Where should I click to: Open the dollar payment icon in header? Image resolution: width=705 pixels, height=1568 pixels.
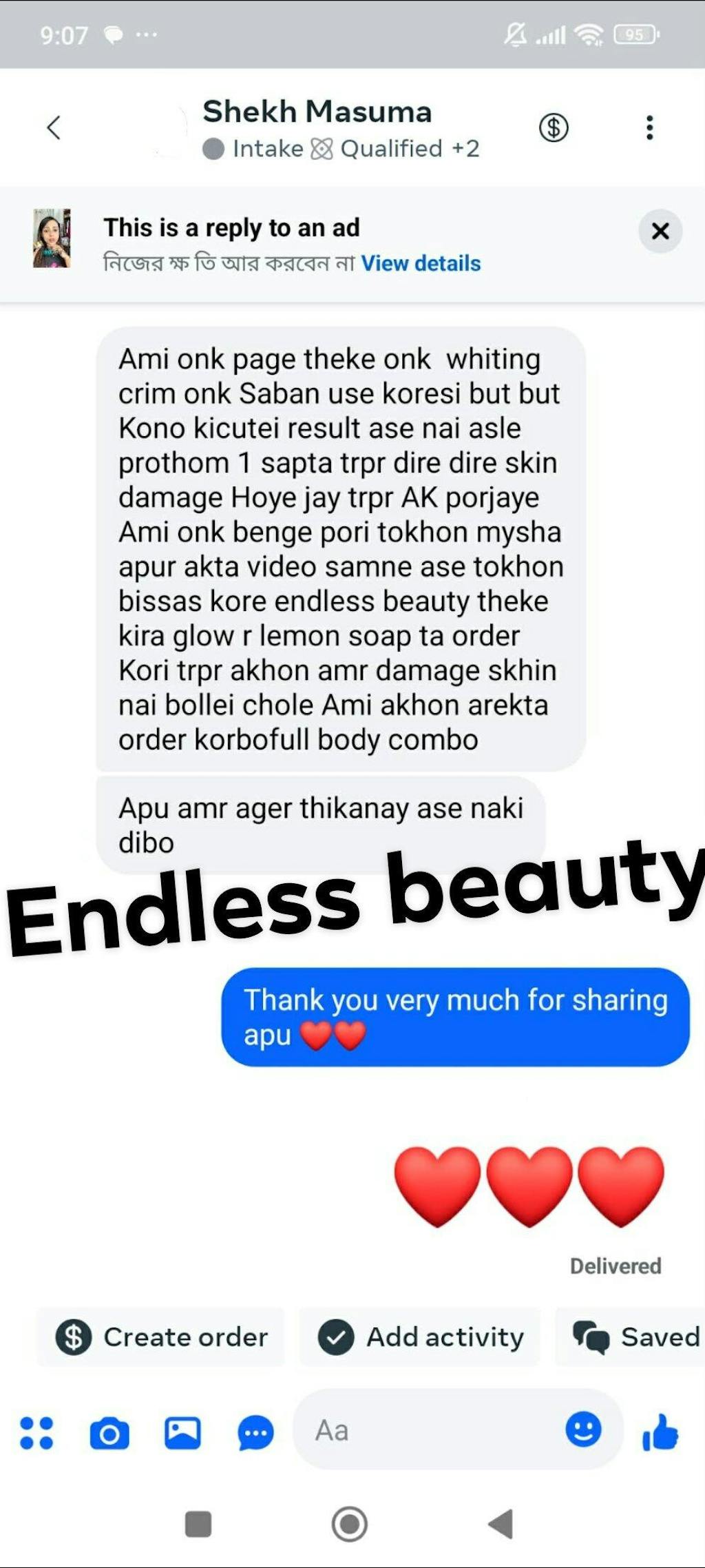click(554, 127)
